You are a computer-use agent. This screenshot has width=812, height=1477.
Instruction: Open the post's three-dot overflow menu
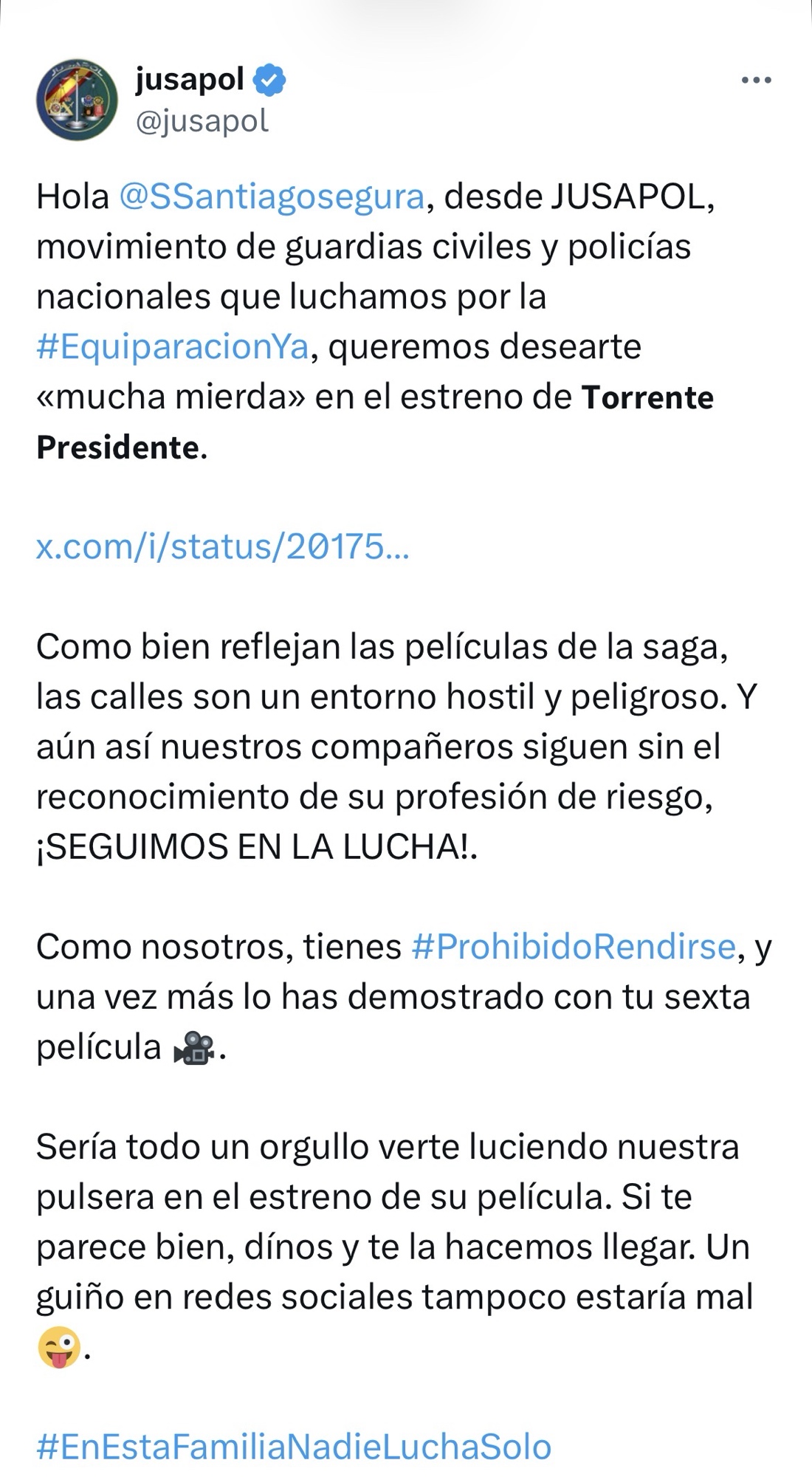tap(756, 80)
